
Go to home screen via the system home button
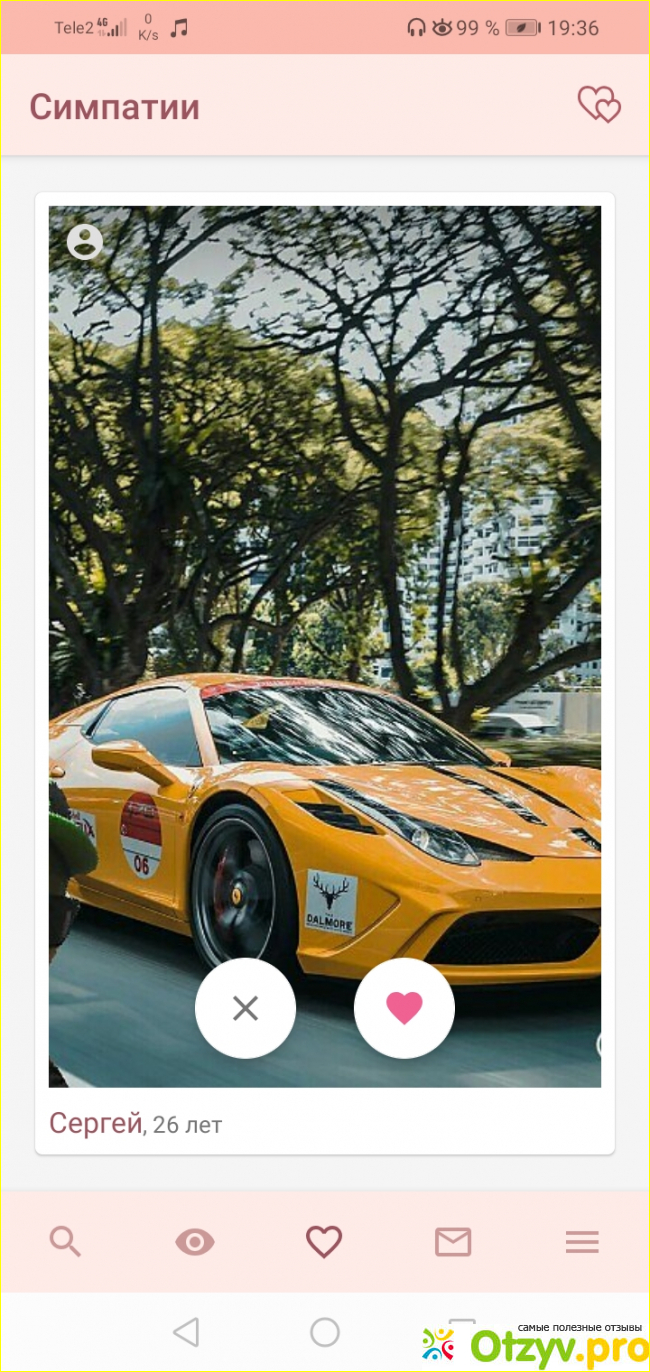325,1332
